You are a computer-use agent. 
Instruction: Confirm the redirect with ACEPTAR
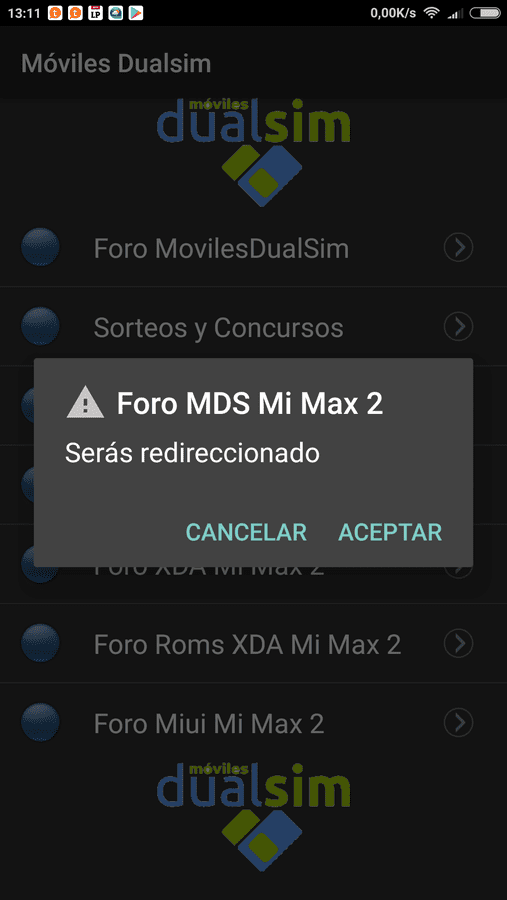click(390, 532)
